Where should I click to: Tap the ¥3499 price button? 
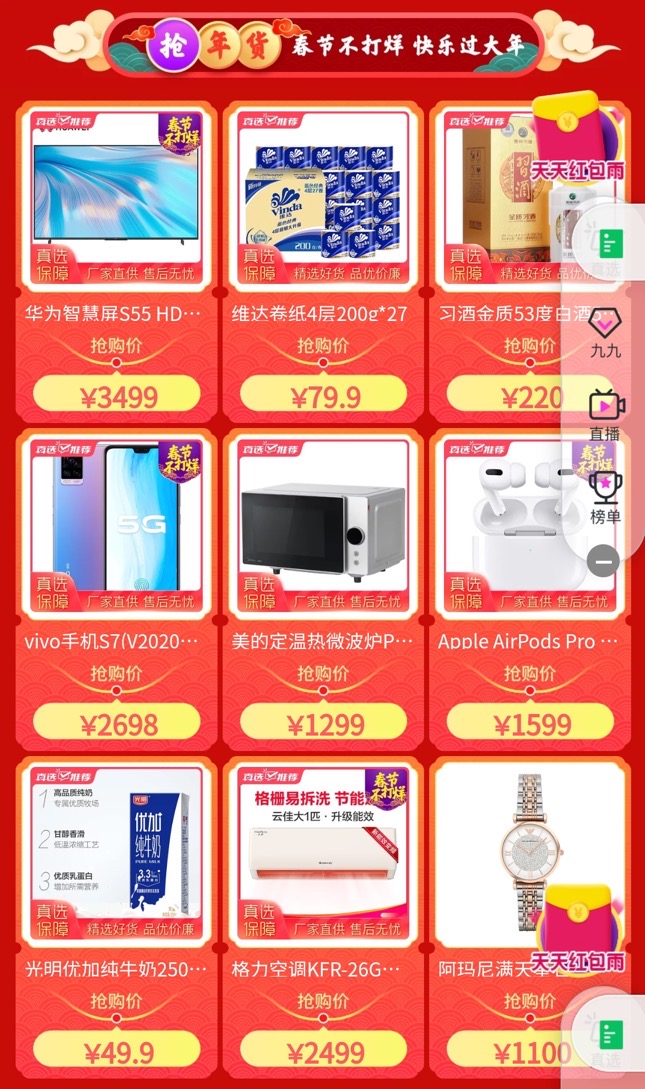point(117,396)
